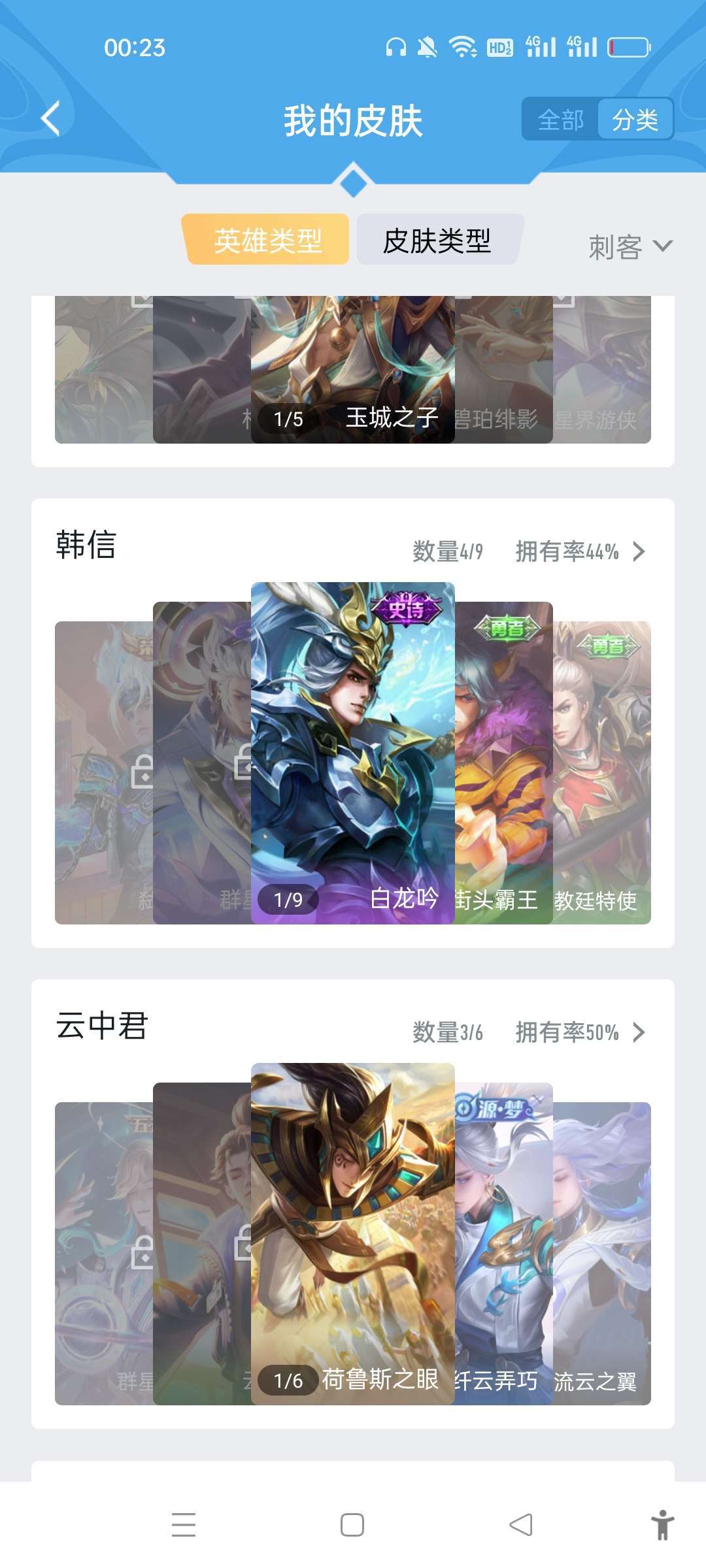
Task: Open 云中君 skin ownership details chevron
Action: point(639,1032)
